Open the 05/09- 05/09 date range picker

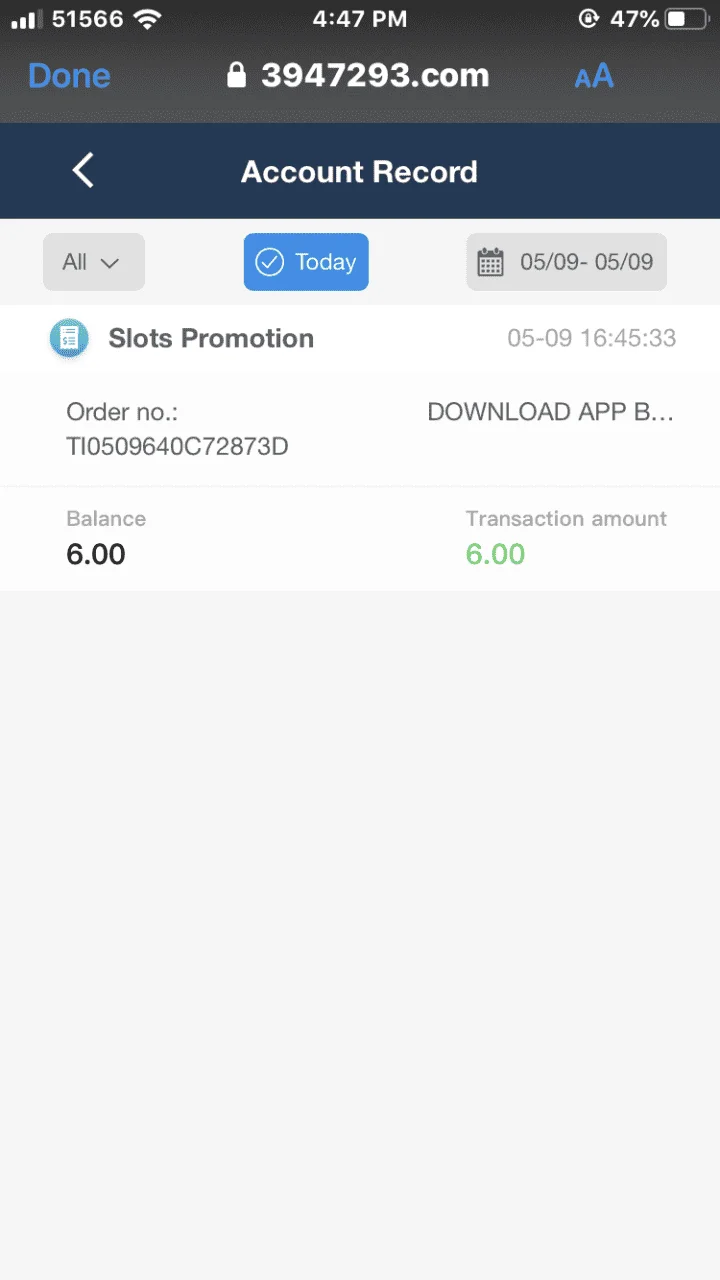[x=567, y=262]
